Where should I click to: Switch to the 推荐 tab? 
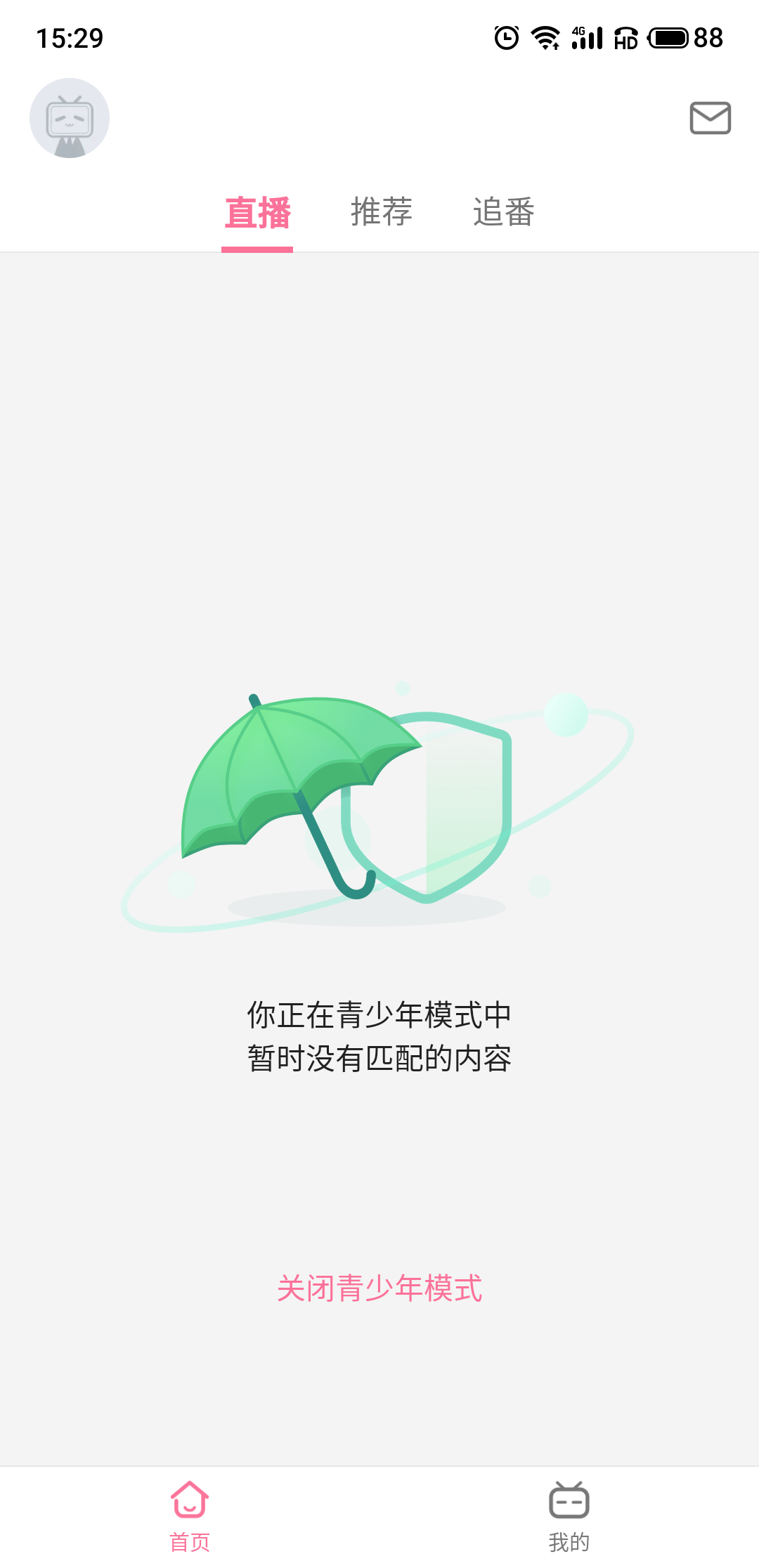coord(381,212)
